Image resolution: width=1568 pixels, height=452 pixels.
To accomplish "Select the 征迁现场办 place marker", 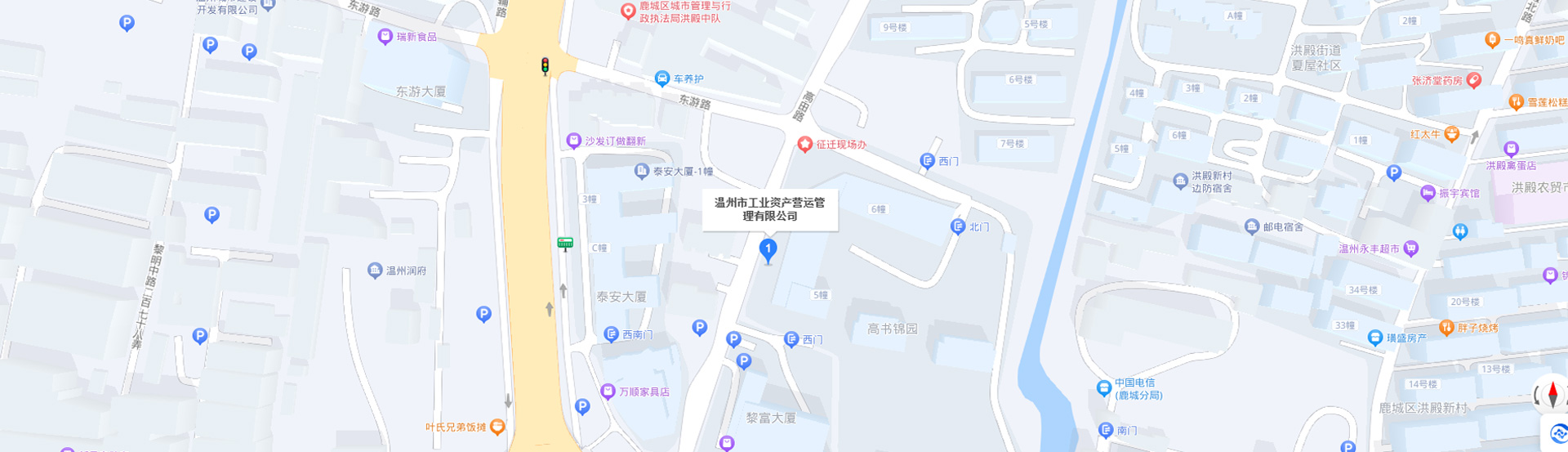I will pos(805,144).
